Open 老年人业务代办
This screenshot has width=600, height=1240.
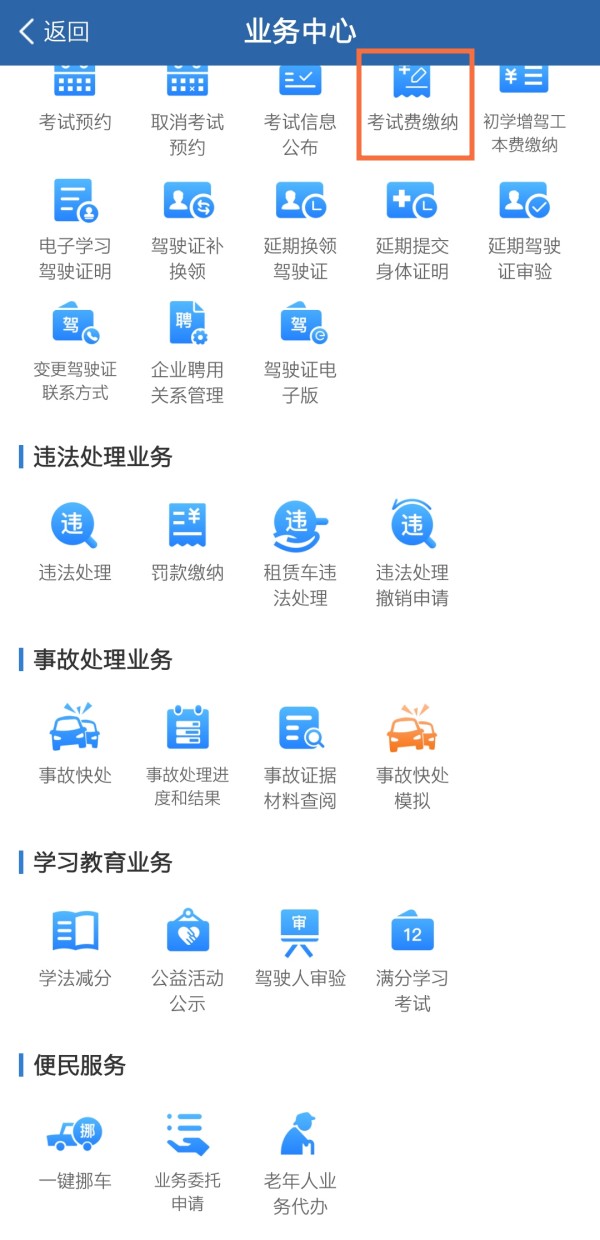tap(300, 1160)
